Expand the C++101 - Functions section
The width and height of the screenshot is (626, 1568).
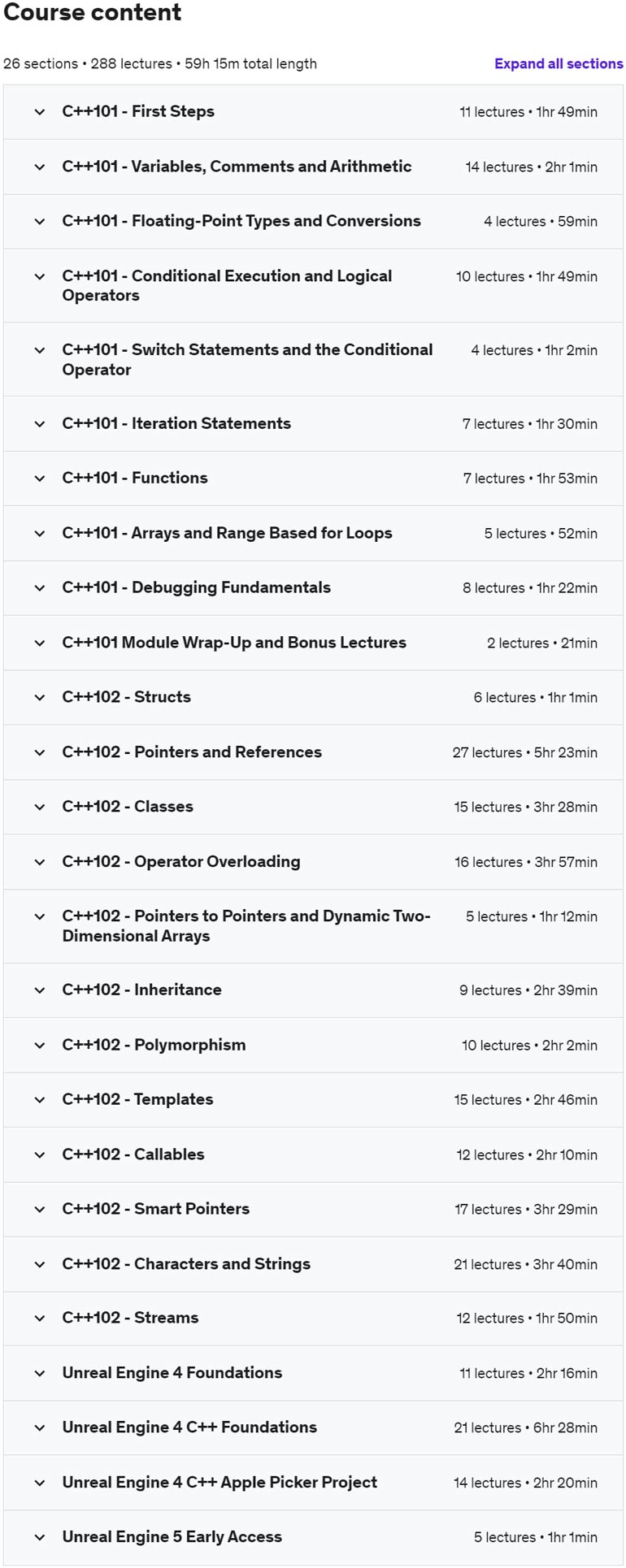pos(135,478)
